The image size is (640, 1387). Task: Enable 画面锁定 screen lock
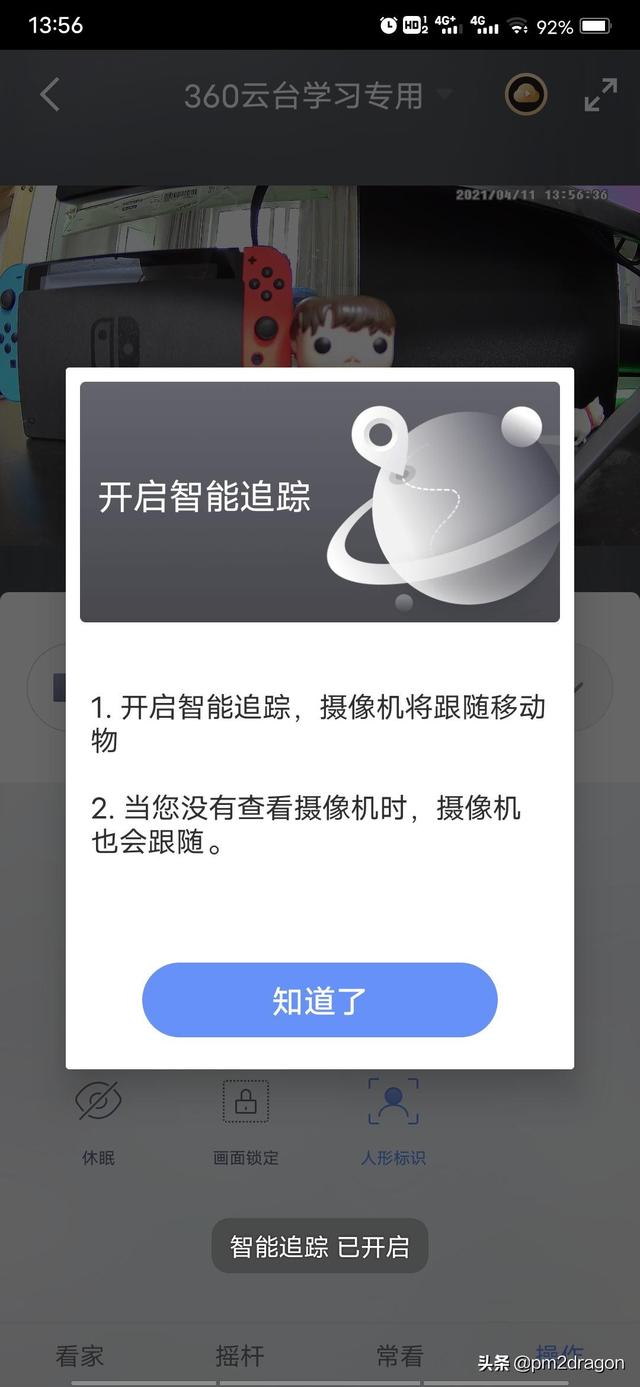pyautogui.click(x=245, y=1120)
